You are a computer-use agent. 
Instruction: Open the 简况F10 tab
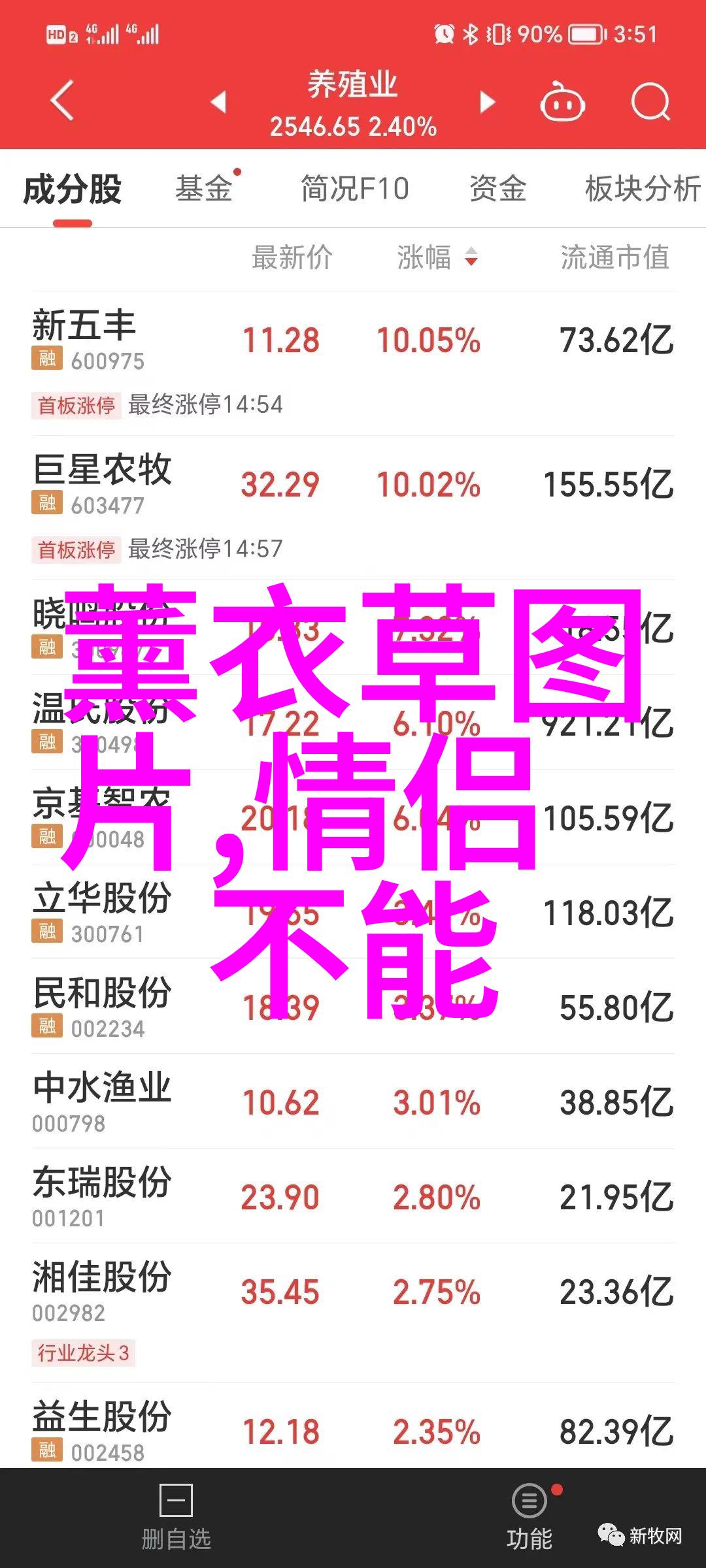[354, 189]
